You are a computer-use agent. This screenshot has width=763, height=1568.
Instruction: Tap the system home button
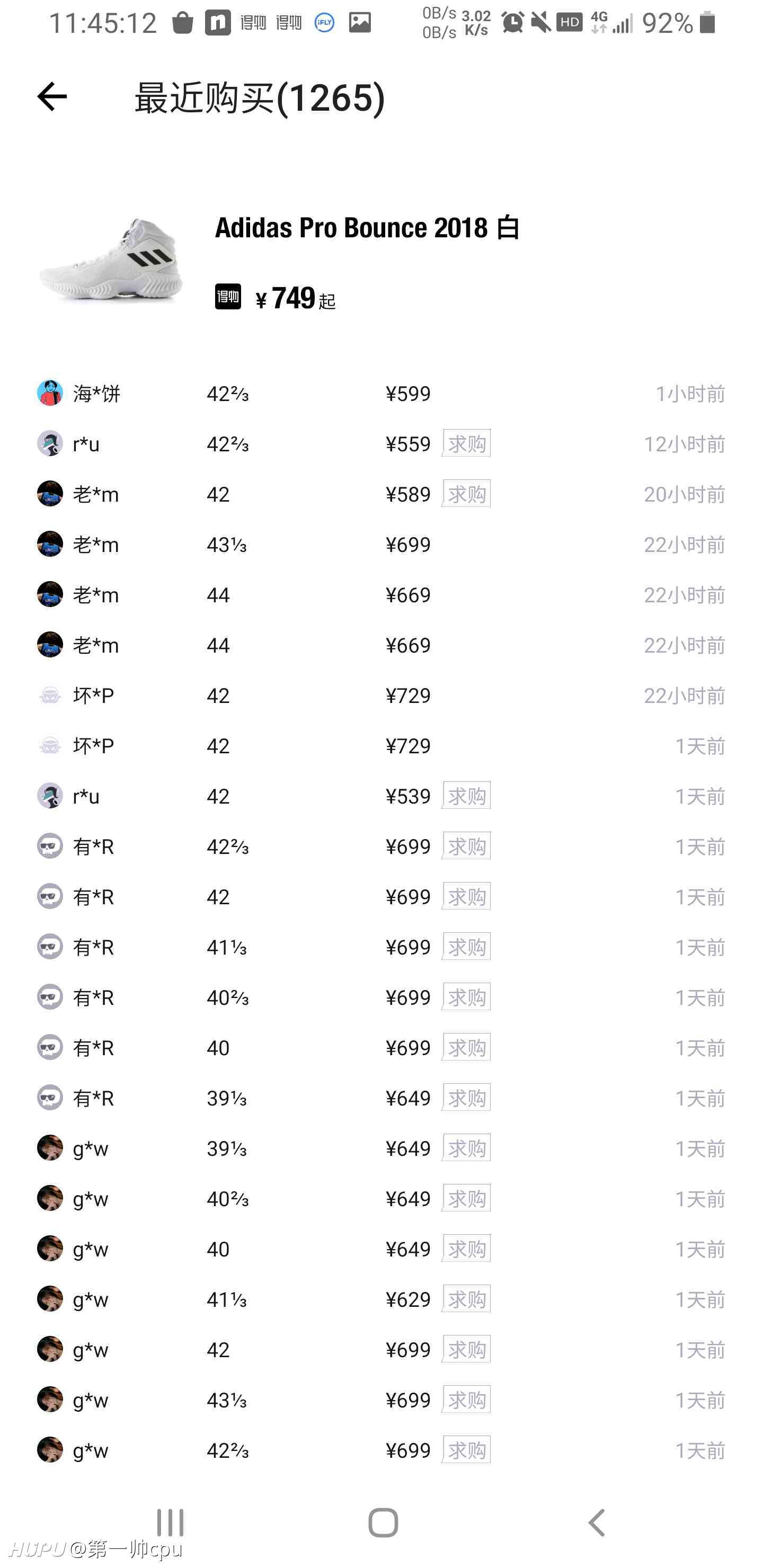(383, 1522)
